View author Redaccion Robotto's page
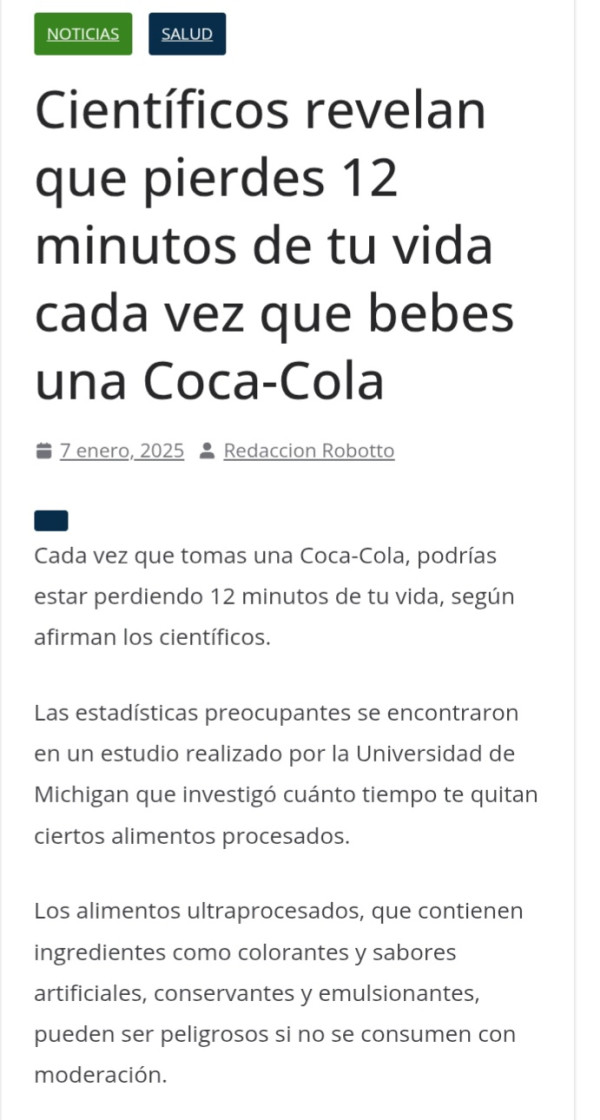 click(308, 451)
